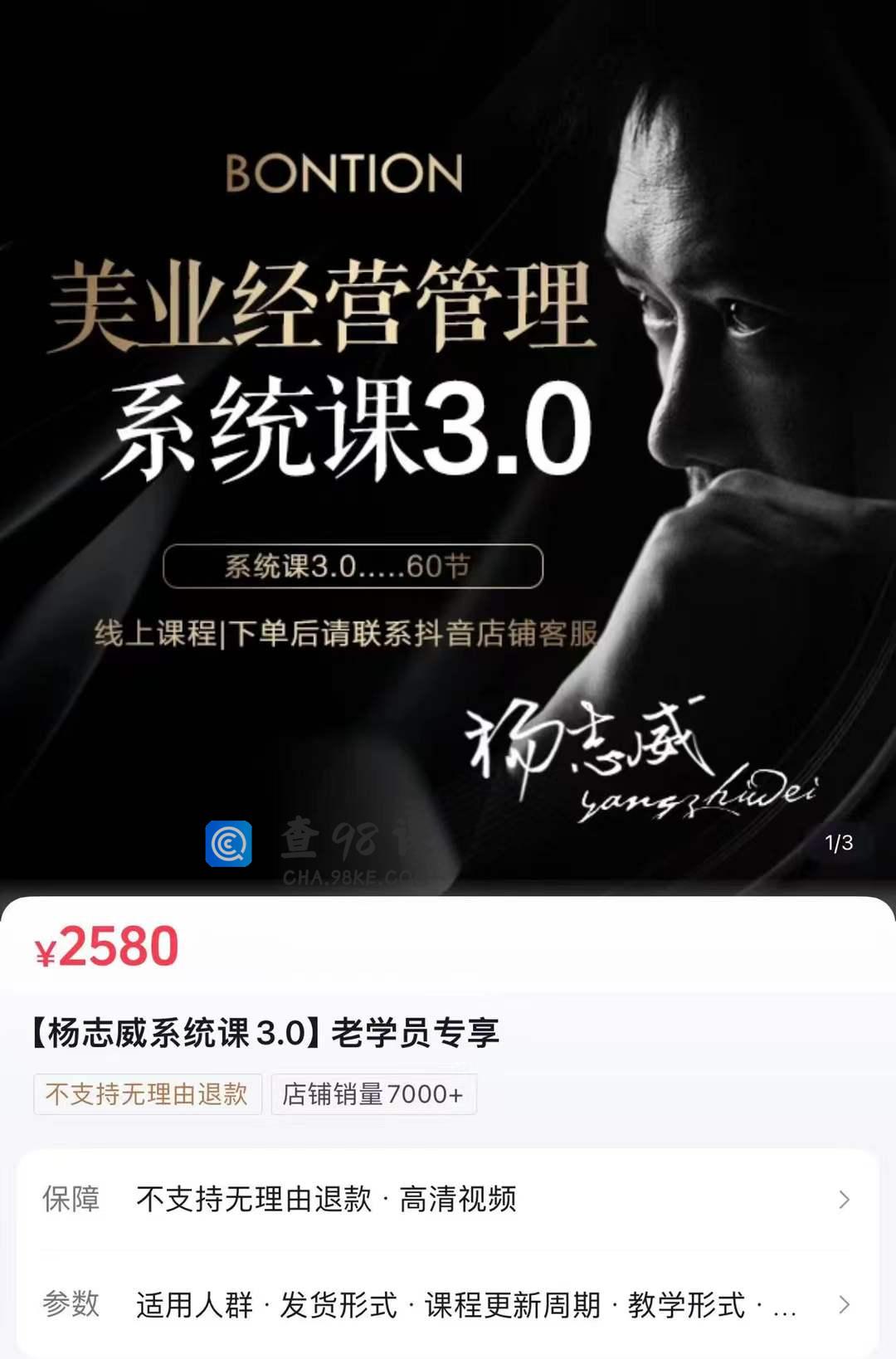Open the 保障 guarantee details row
Screen dimensions: 896x1359
click(x=448, y=1200)
